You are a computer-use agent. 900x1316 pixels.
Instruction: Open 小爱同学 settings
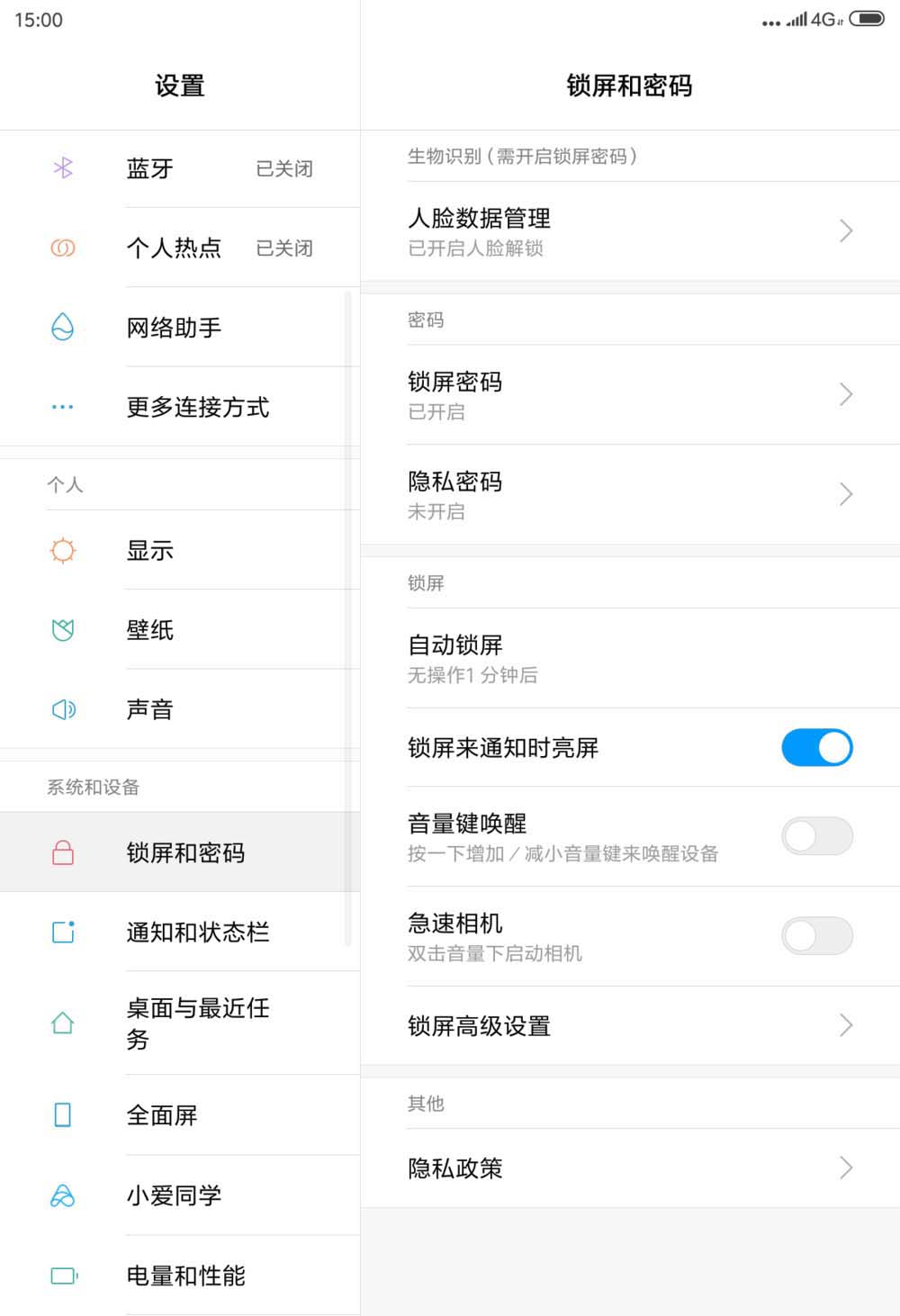[180, 1195]
